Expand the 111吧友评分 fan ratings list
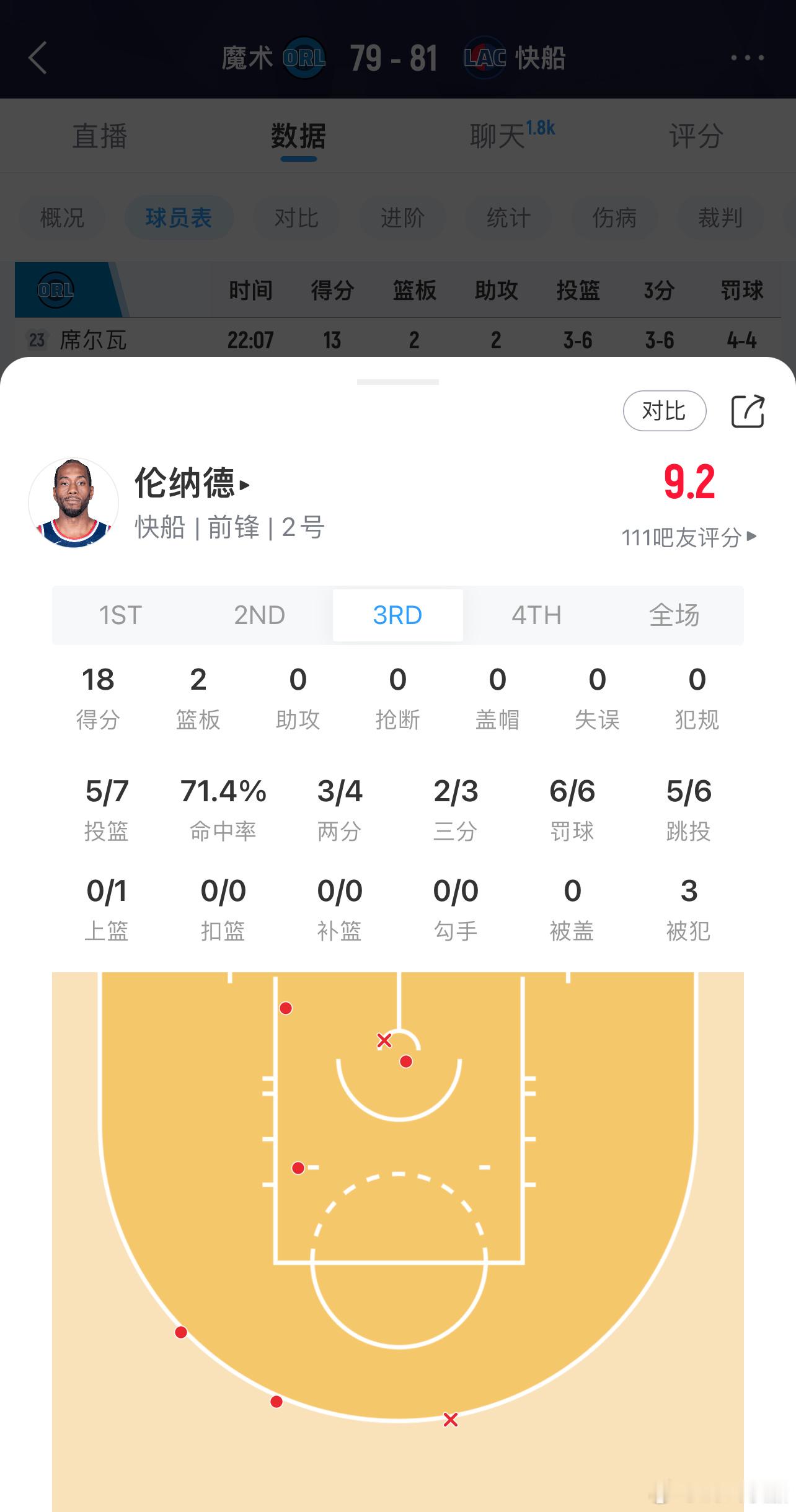Viewport: 796px width, 1512px height. pos(688,538)
